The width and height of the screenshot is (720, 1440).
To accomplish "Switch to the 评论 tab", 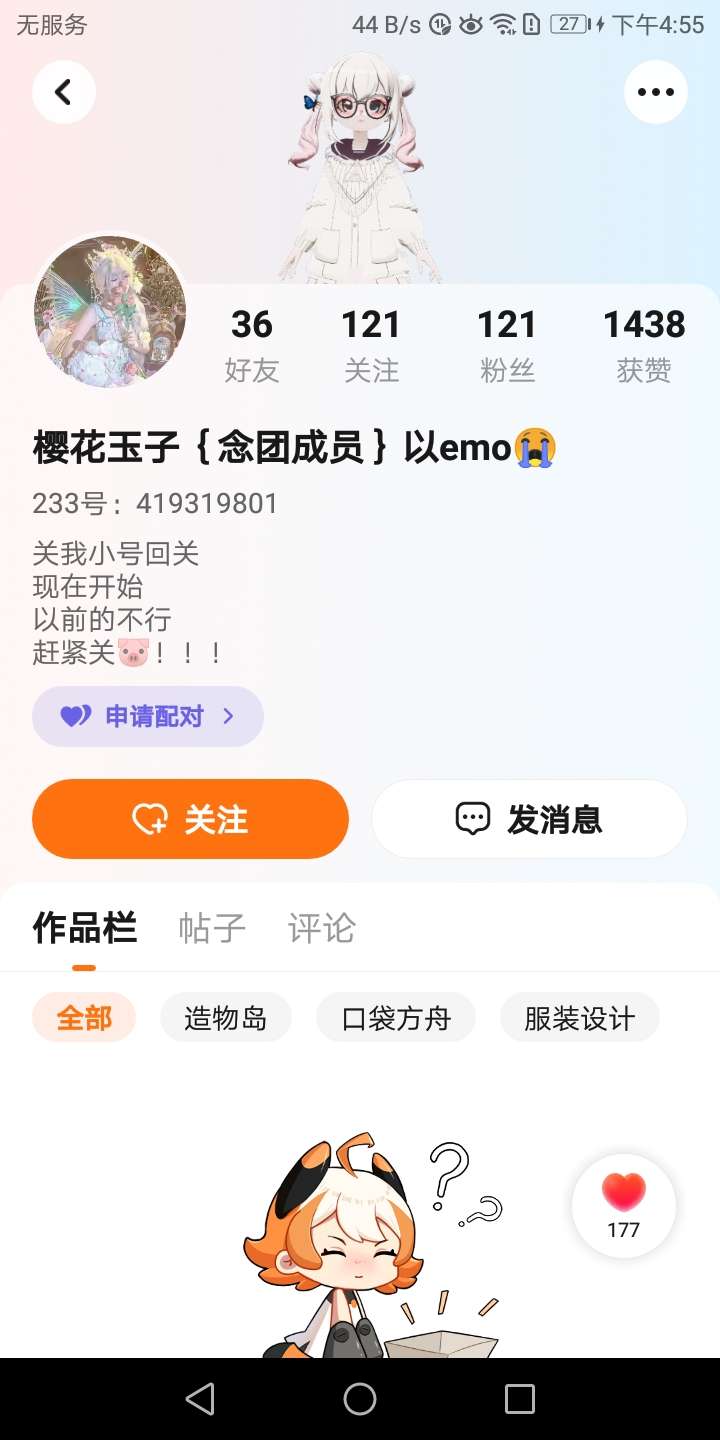I will 321,928.
